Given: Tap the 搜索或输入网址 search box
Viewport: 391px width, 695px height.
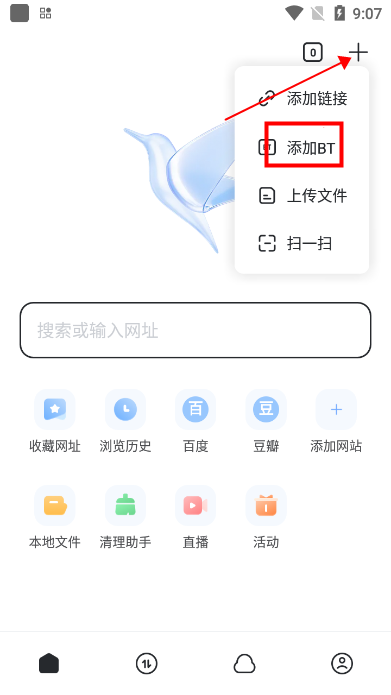Looking at the screenshot, I should coord(196,330).
